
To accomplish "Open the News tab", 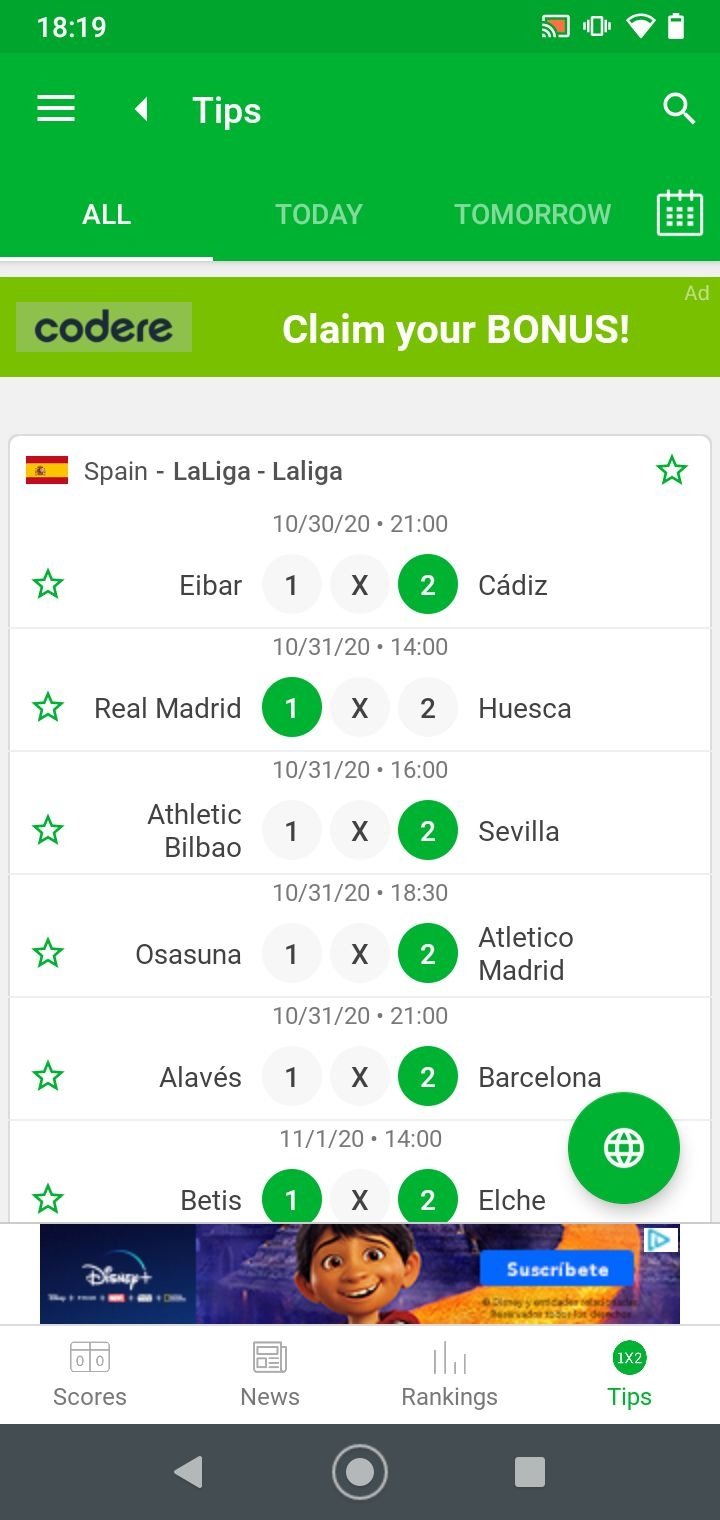I will (x=270, y=1375).
